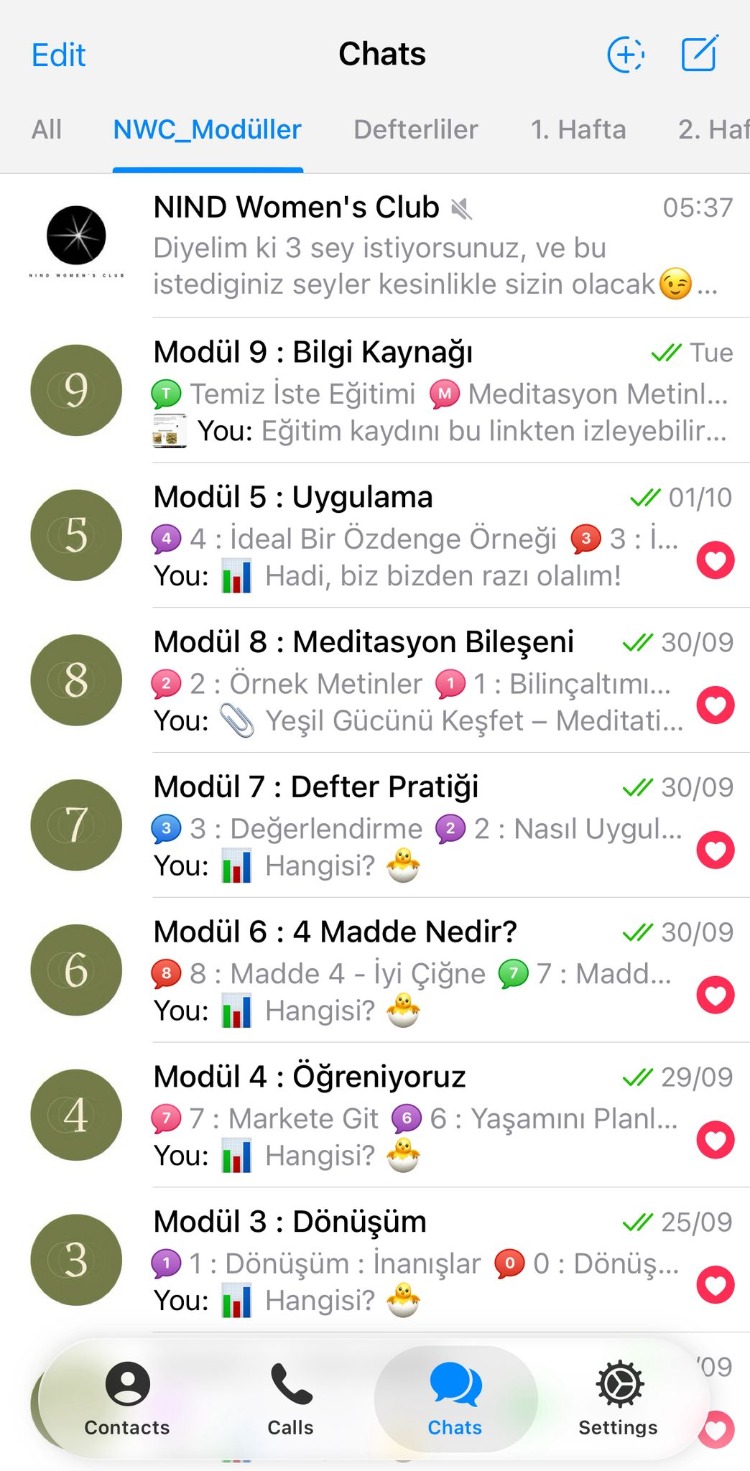Select the Defterliler folder tab
The image size is (750, 1471).
coord(416,129)
